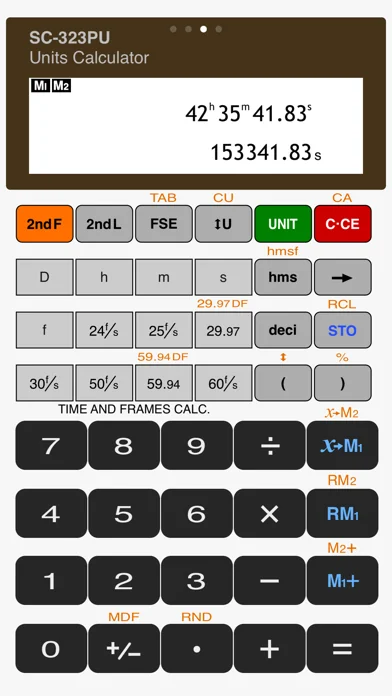
Task: Choose the 29.97 frame rate key
Action: tap(223, 330)
